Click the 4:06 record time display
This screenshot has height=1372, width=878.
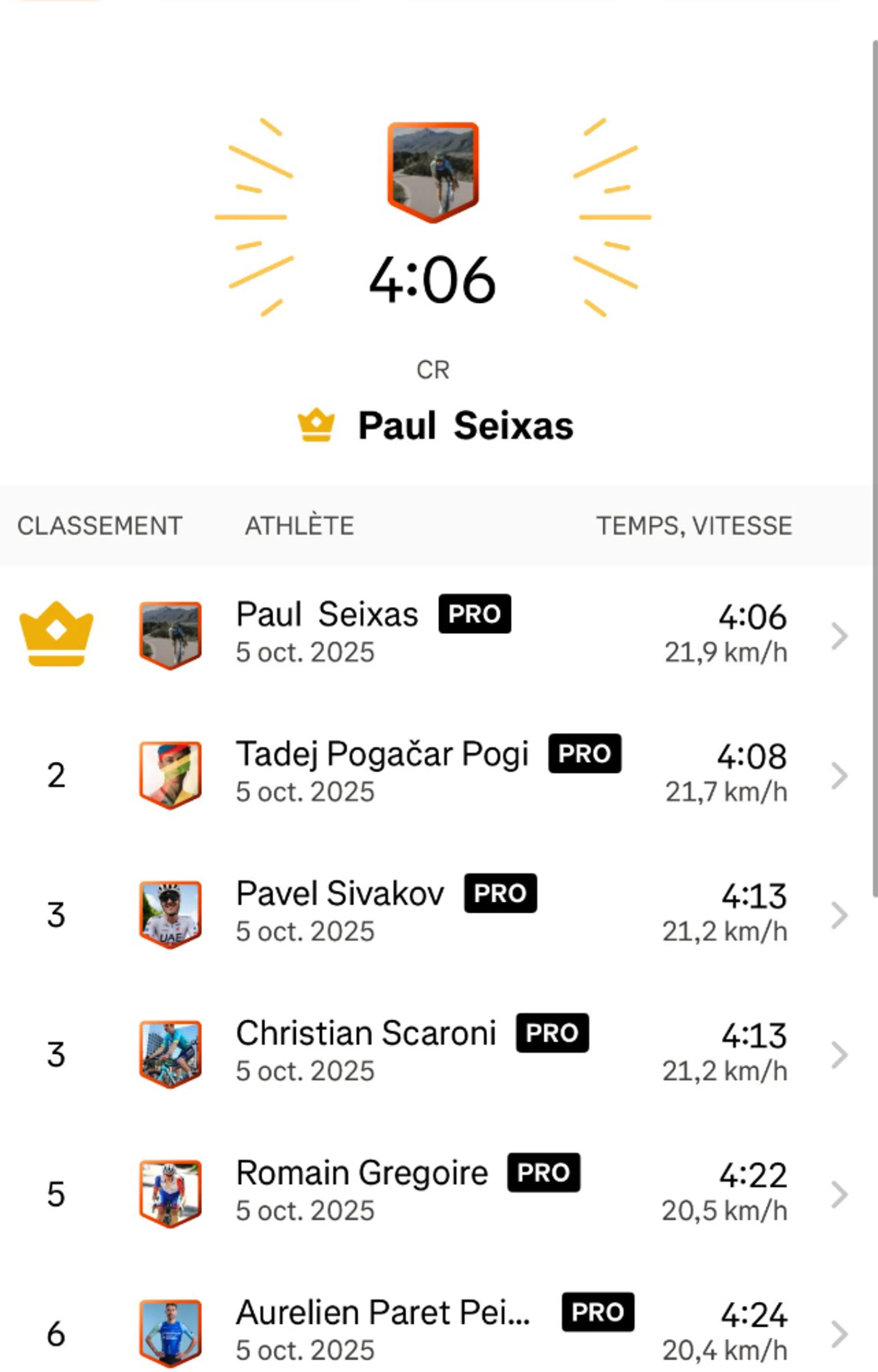[x=433, y=281]
